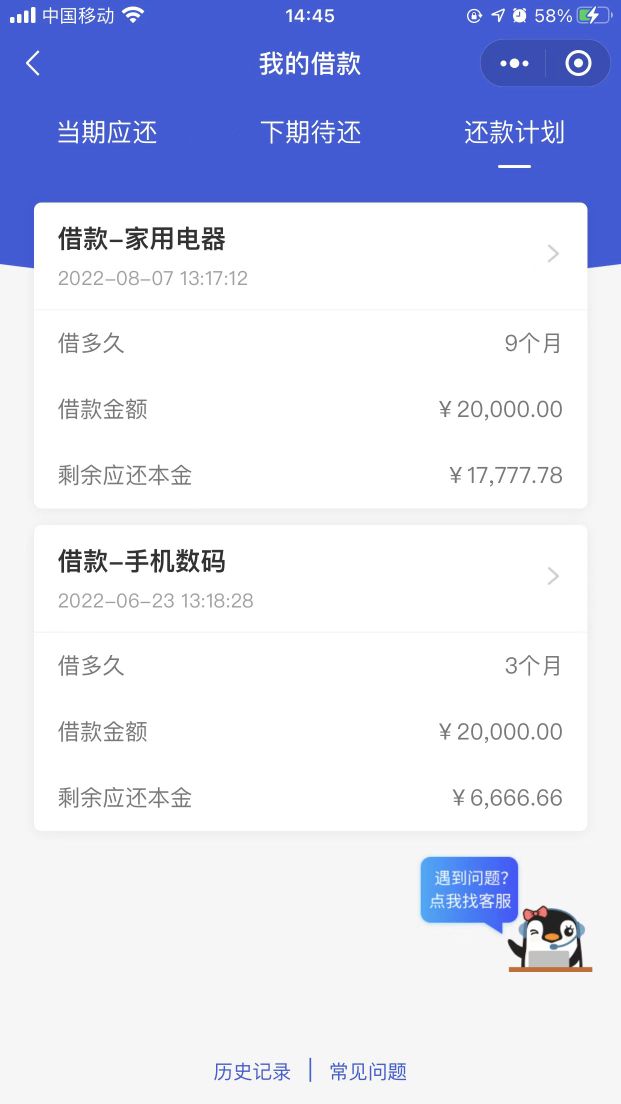Image resolution: width=621 pixels, height=1104 pixels.
Task: Close the mini program with circle icon
Action: pos(578,64)
